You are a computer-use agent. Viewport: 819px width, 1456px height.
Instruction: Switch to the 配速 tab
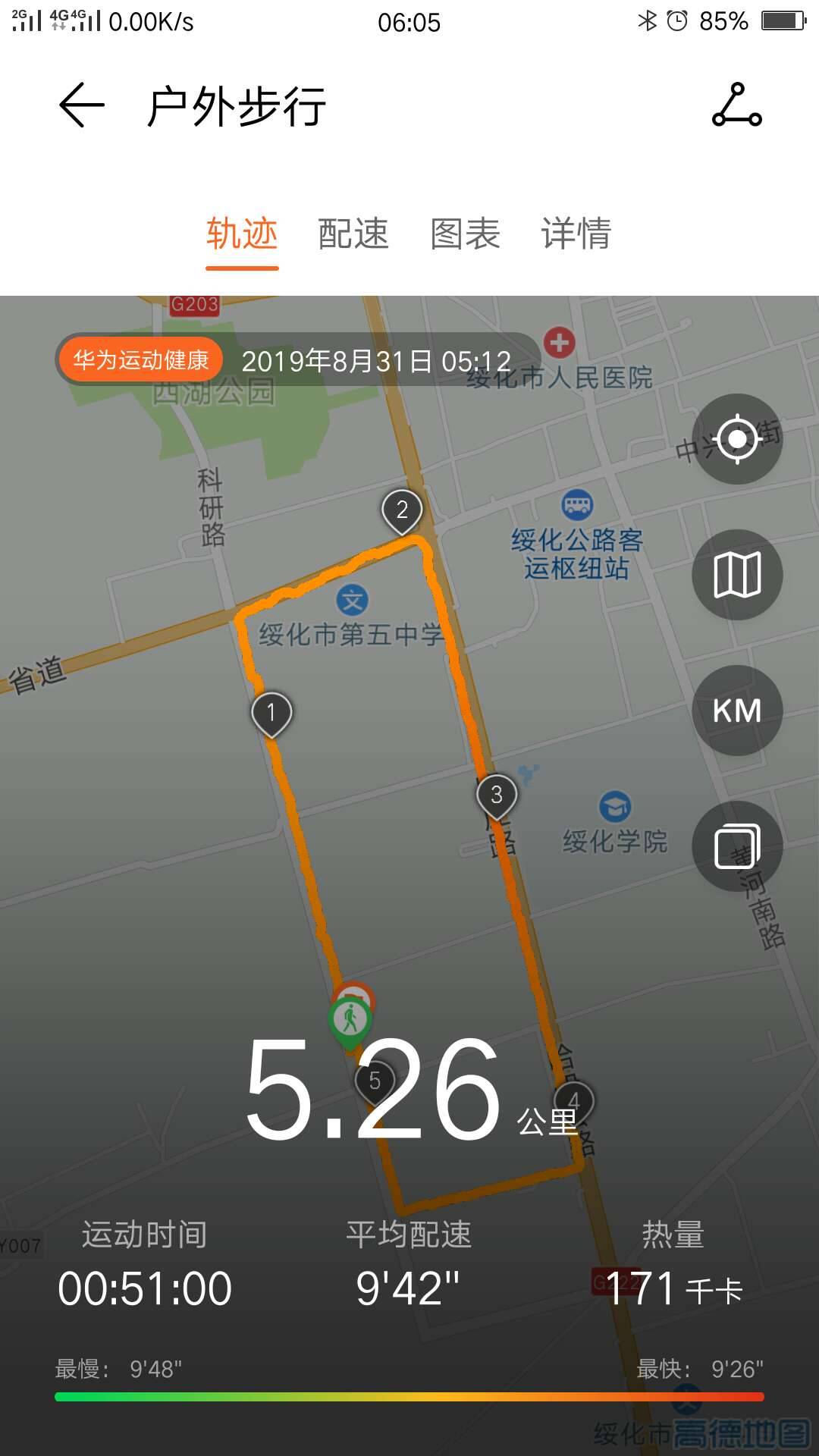coord(353,235)
